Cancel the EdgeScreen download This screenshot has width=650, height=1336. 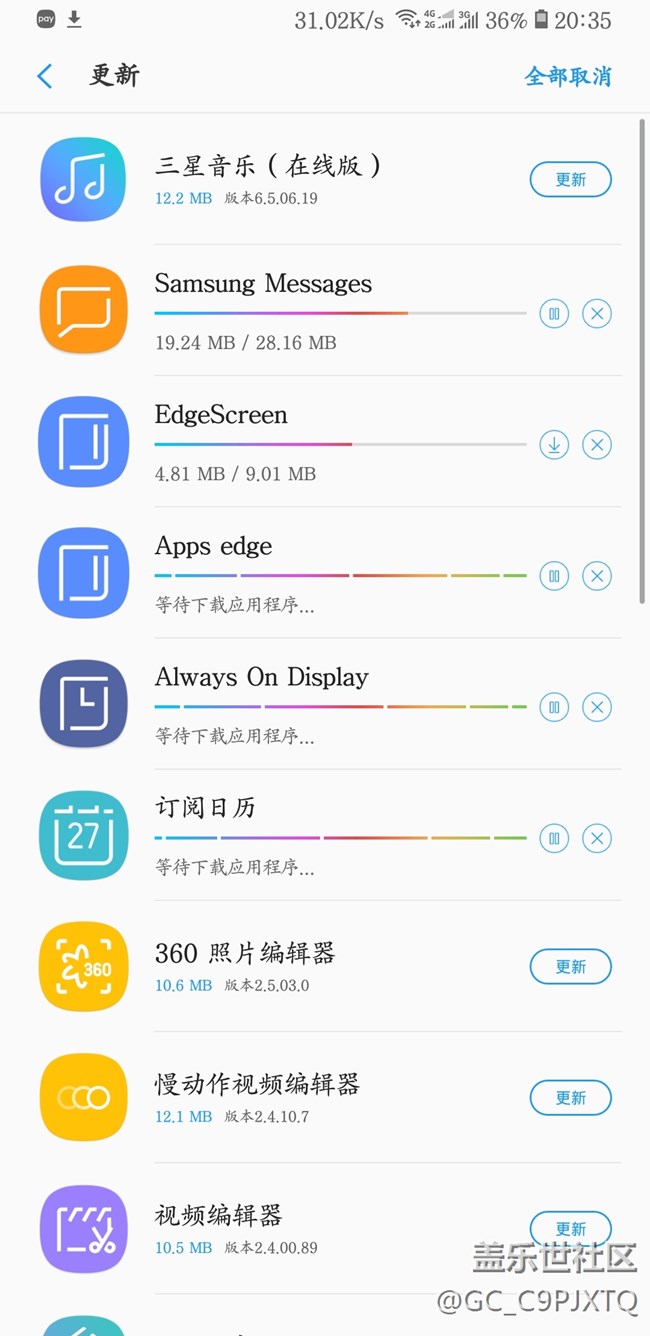(x=597, y=445)
